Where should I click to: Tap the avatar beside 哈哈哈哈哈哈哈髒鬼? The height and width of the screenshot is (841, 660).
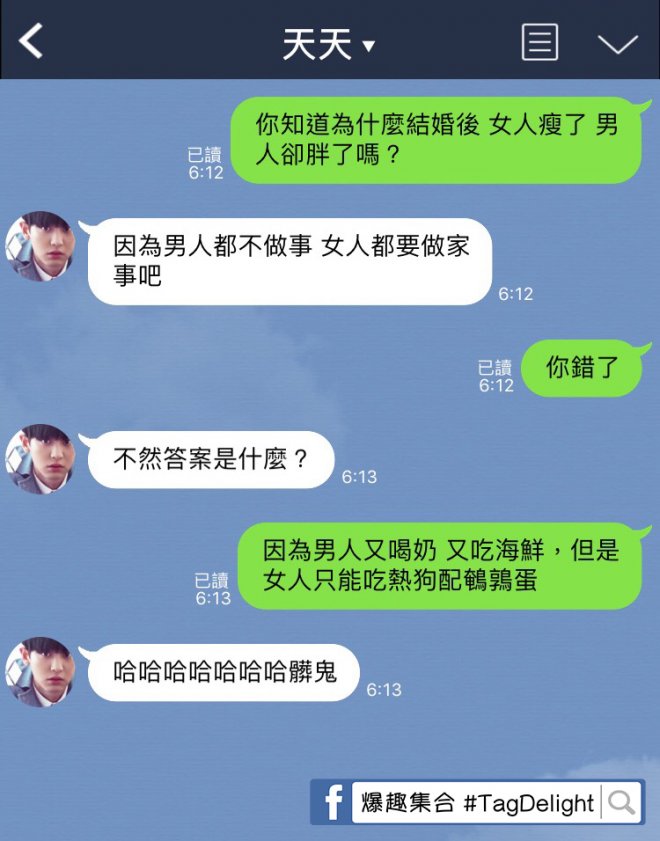[x=41, y=672]
